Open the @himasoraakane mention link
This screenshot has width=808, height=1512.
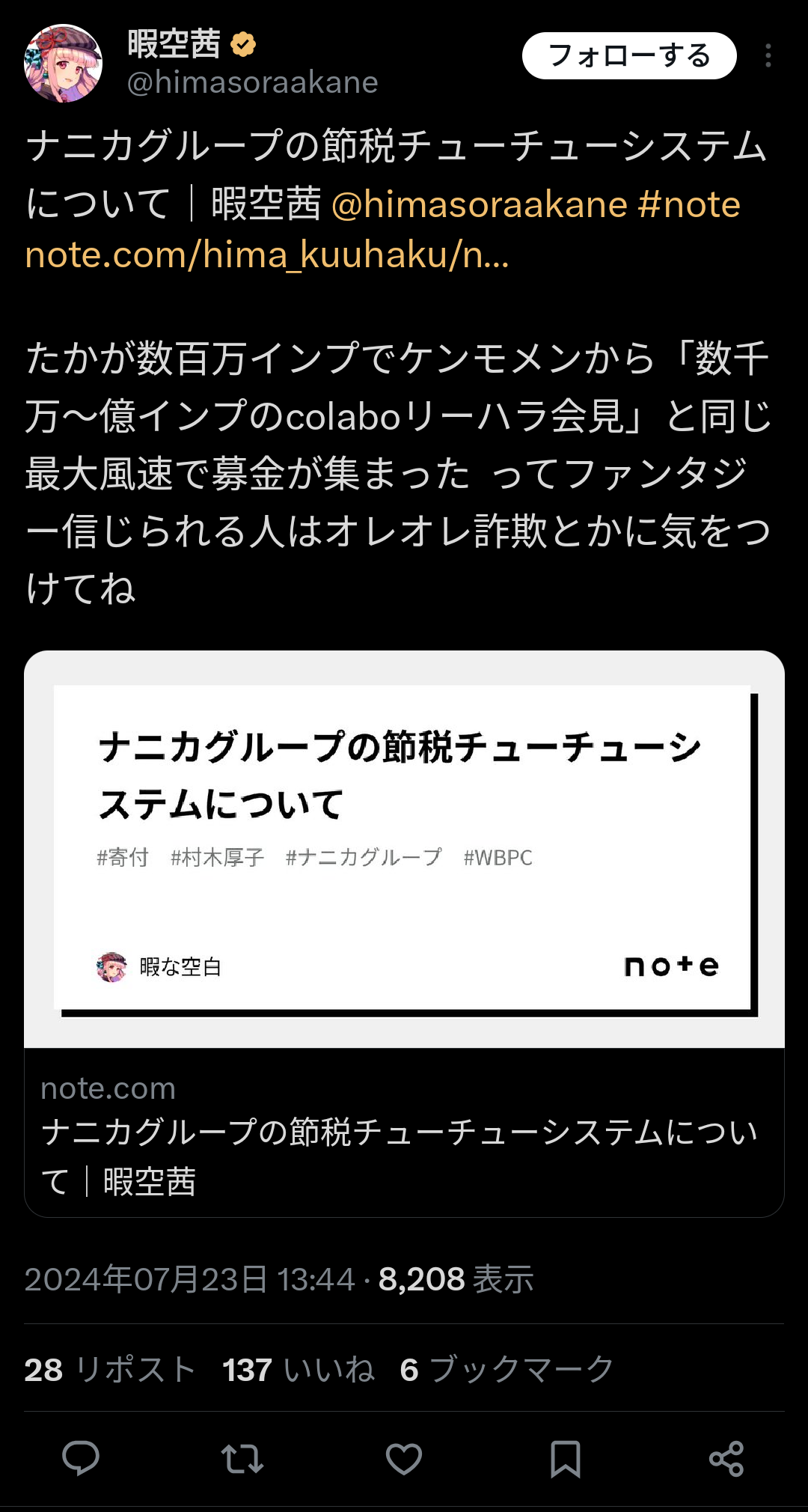(x=479, y=204)
